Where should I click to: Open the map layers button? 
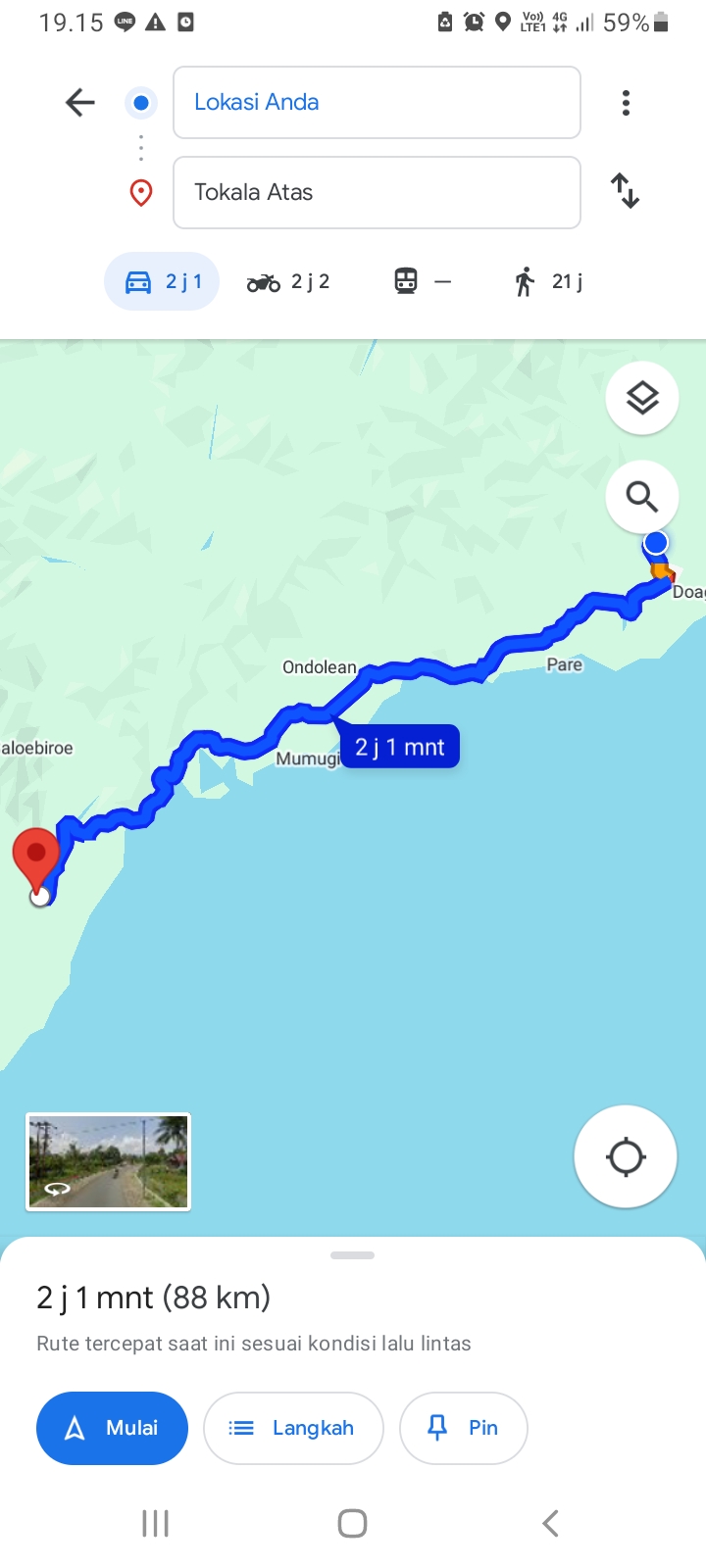[x=642, y=398]
